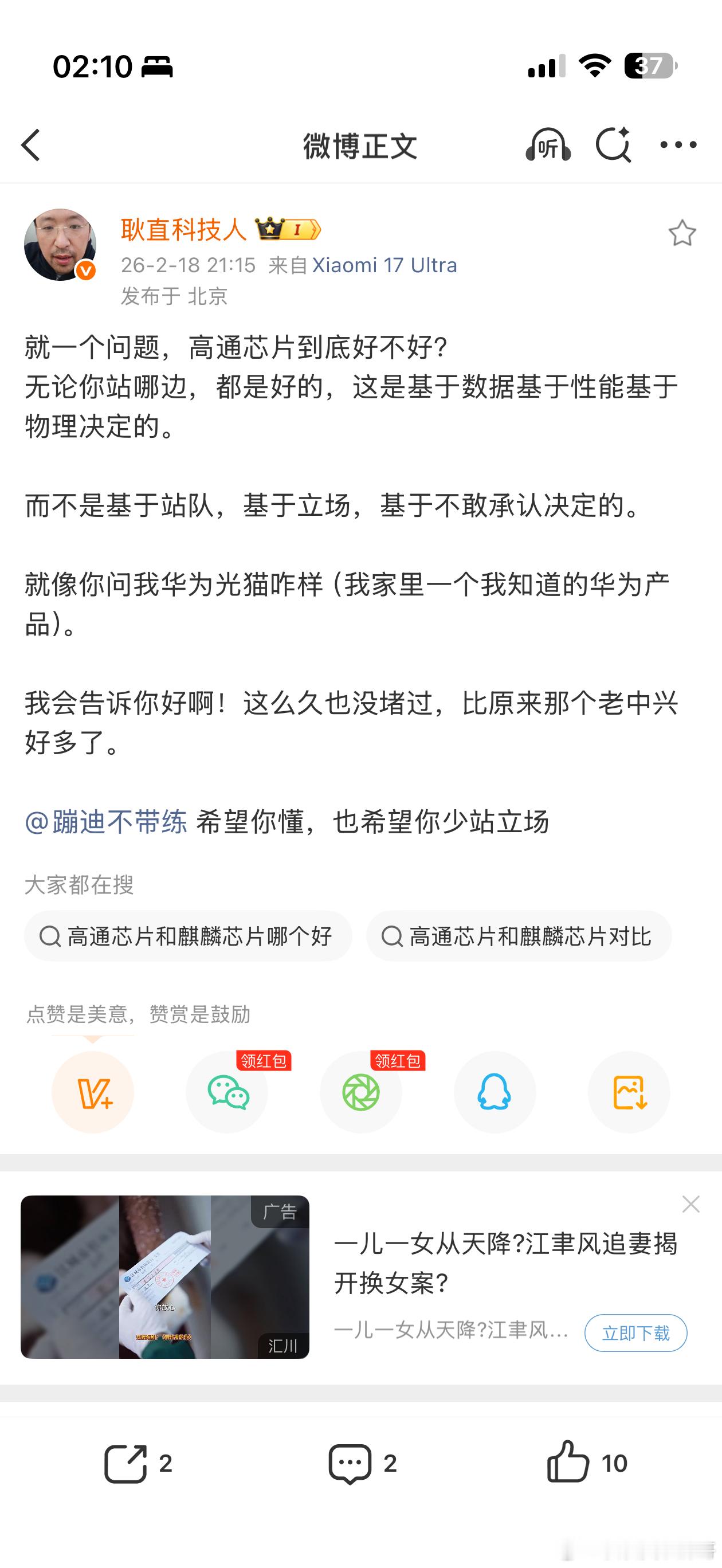Share the post to WeChat with red packet
The image size is (722, 1568).
226,1092
